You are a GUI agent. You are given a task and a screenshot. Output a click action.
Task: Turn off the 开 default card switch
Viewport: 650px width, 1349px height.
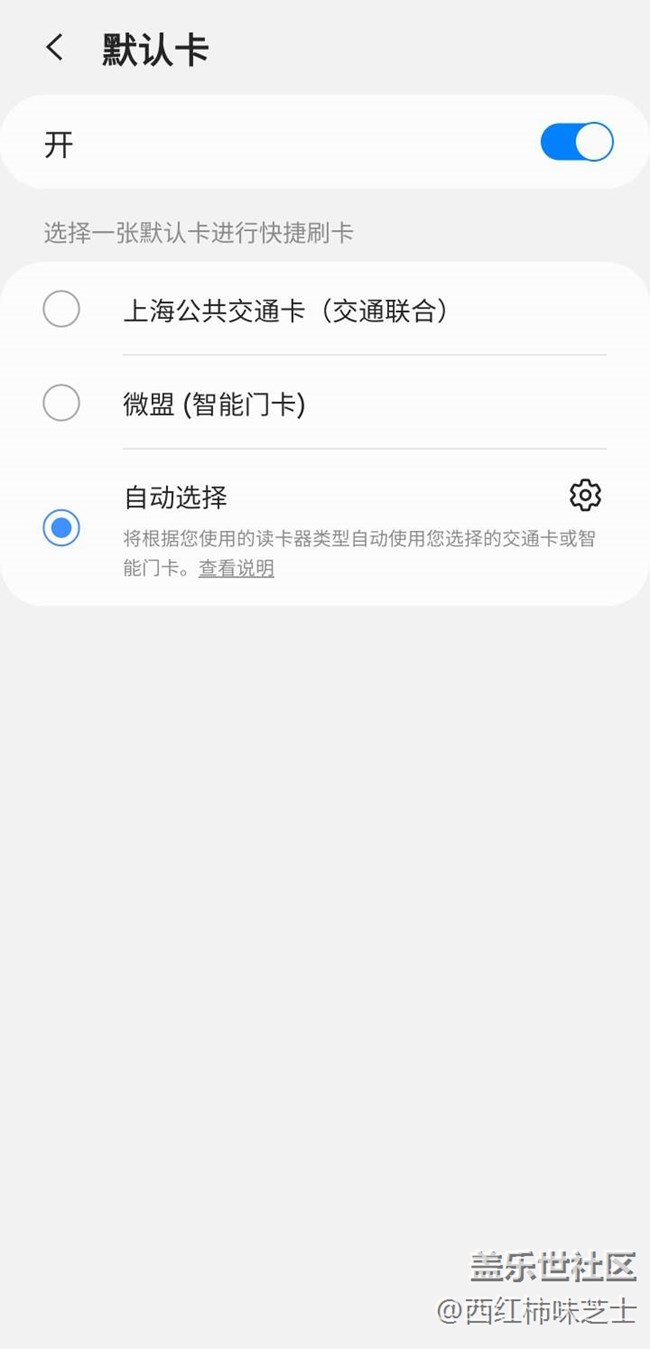(576, 143)
